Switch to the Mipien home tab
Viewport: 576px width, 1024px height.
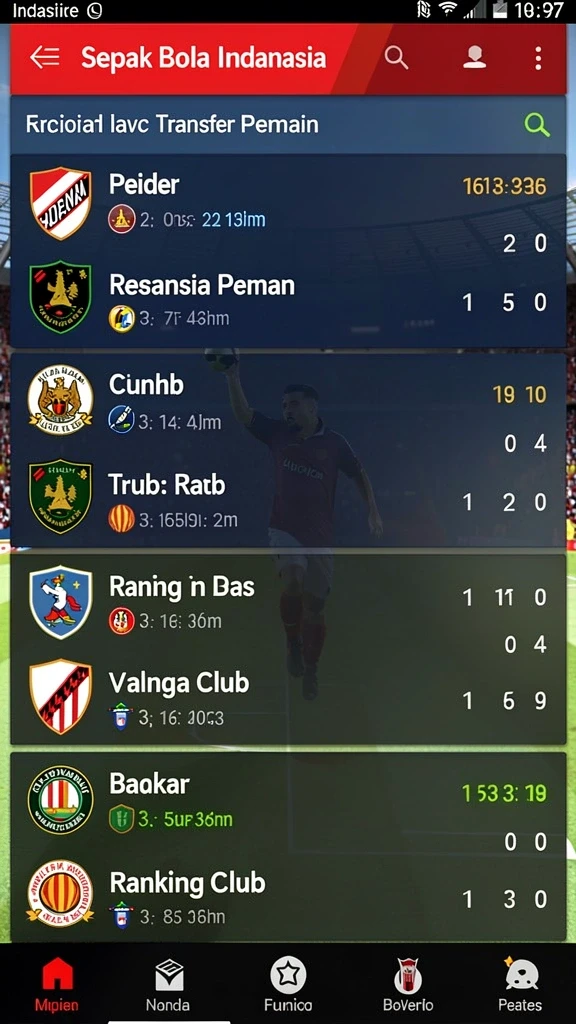pos(57,984)
